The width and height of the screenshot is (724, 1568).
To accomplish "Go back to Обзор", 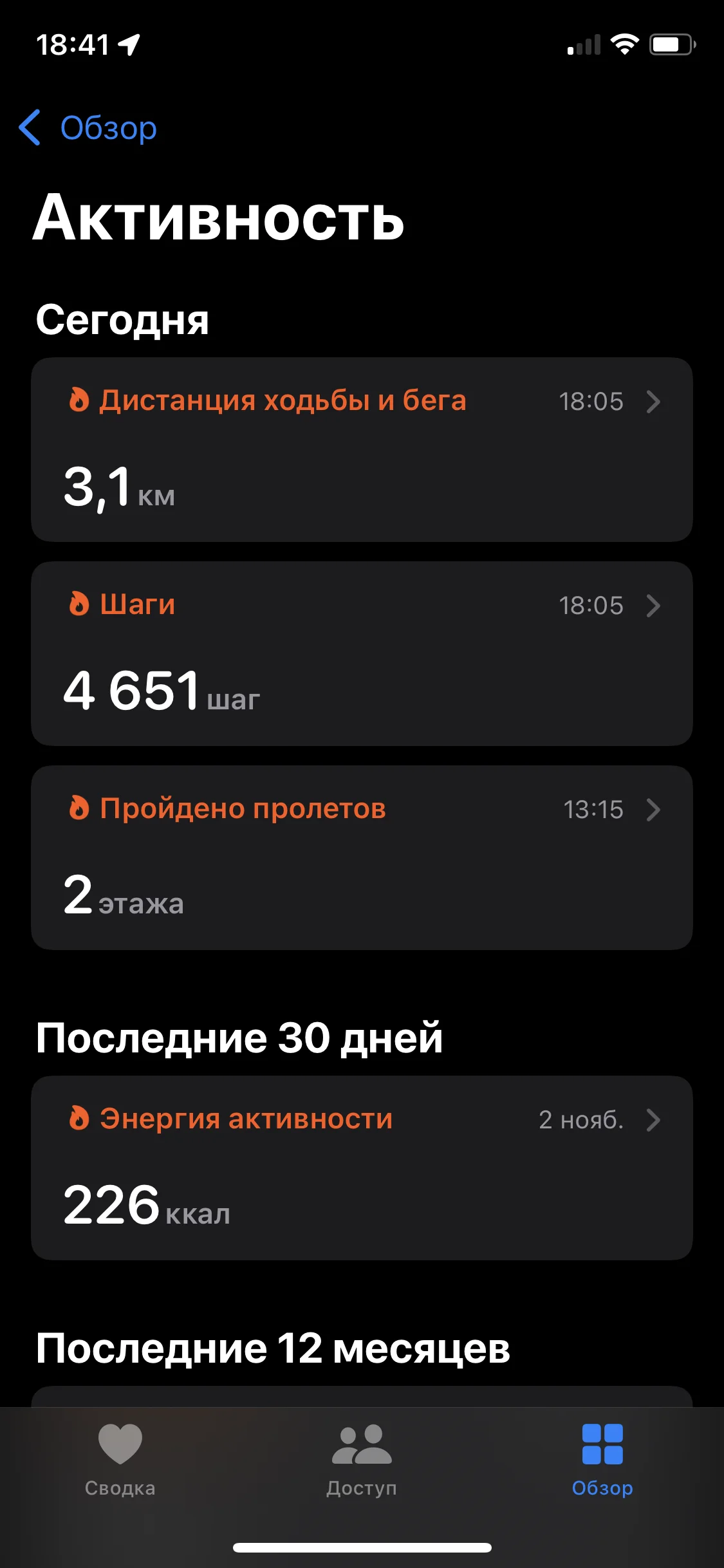I will point(89,127).
